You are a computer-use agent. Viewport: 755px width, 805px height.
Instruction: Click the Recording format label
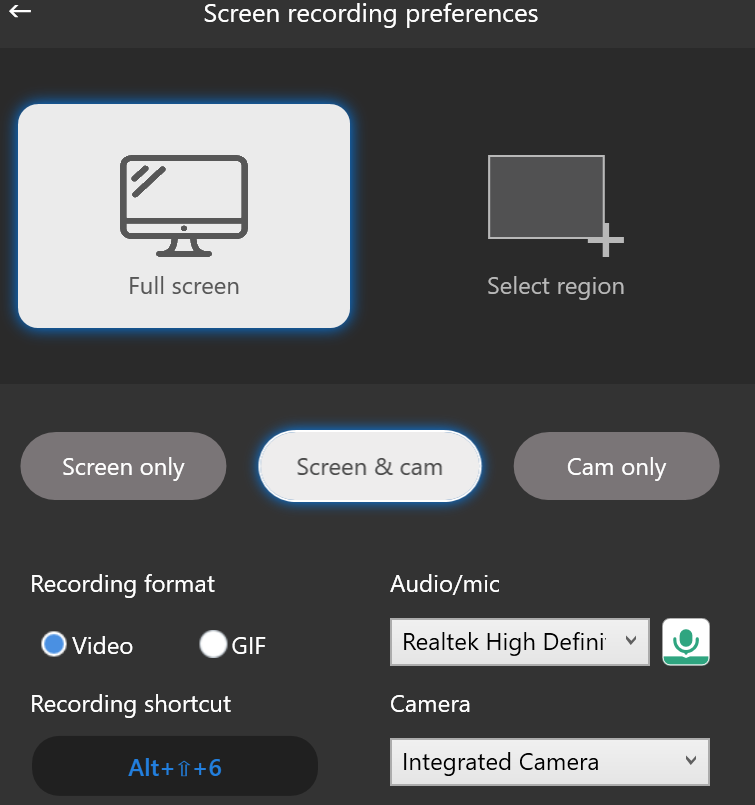[122, 584]
